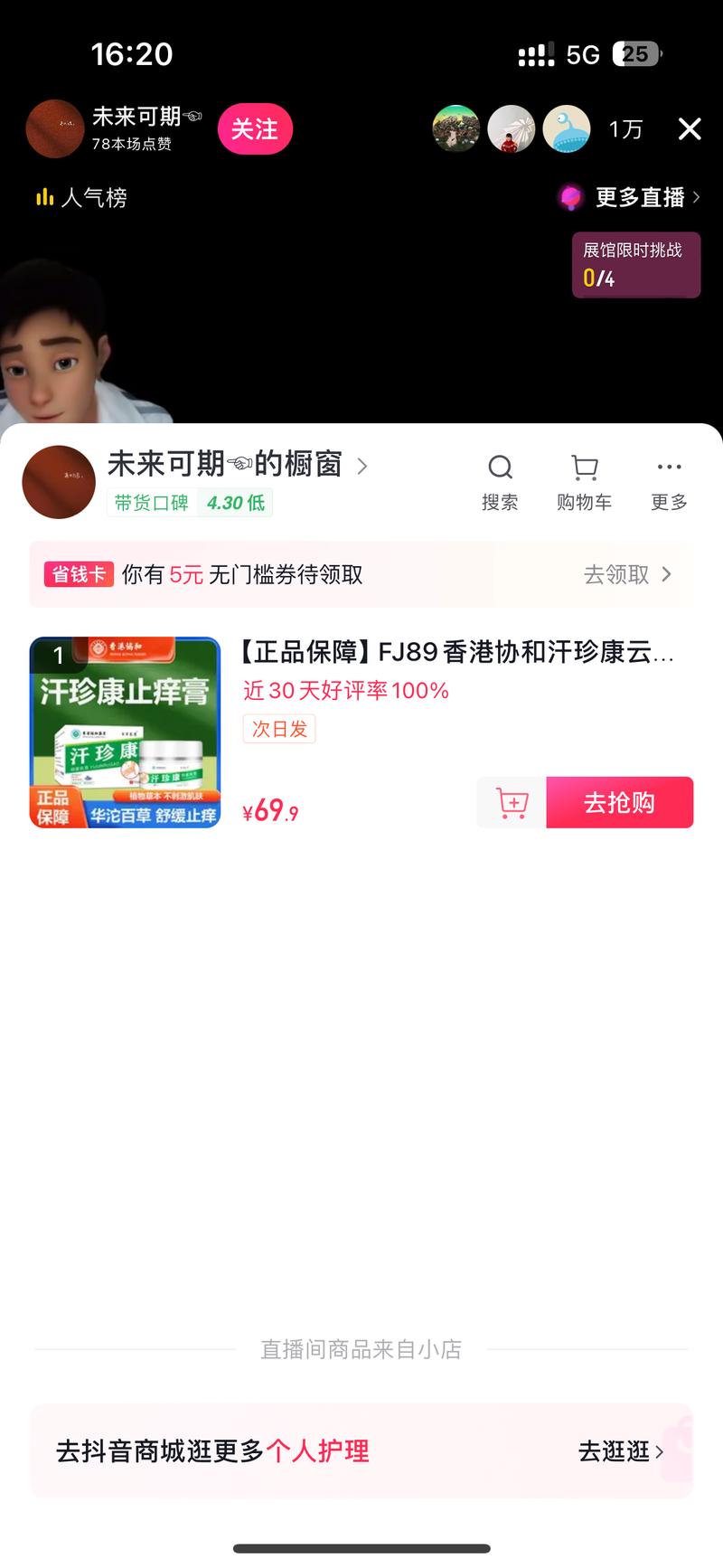Search products in the shop window
Viewport: 723px width, 1568px height.
pos(500,482)
